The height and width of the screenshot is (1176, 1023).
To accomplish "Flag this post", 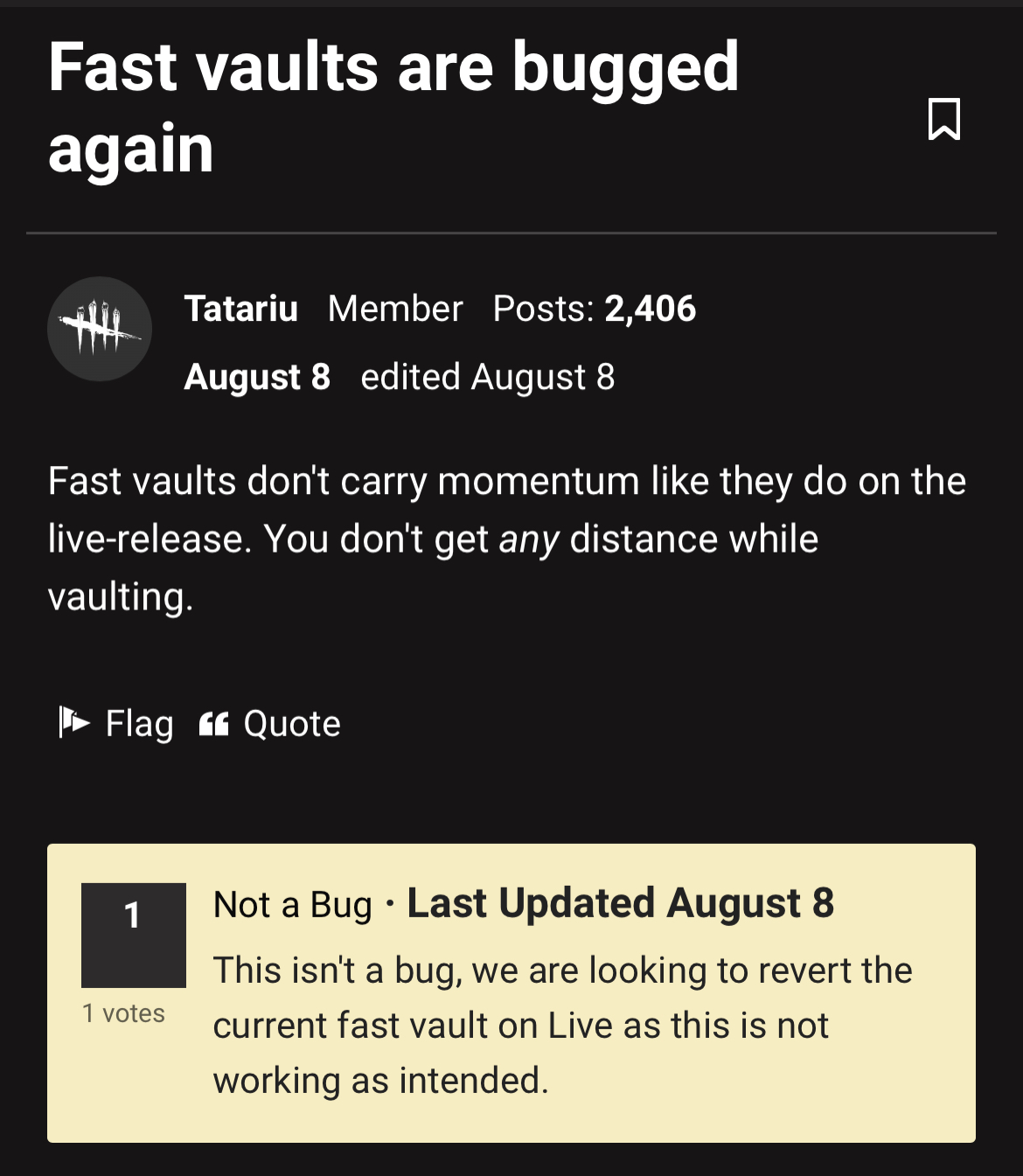I will point(116,723).
